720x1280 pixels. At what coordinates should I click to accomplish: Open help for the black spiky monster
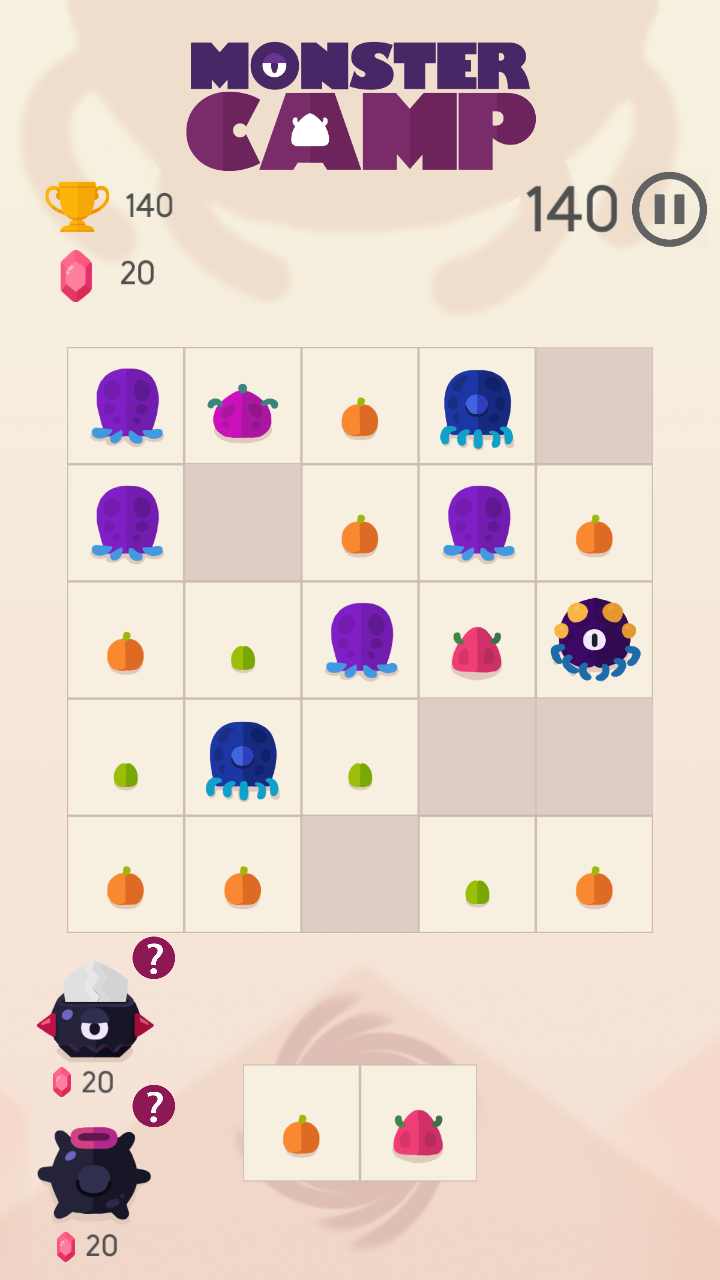coord(154,1106)
